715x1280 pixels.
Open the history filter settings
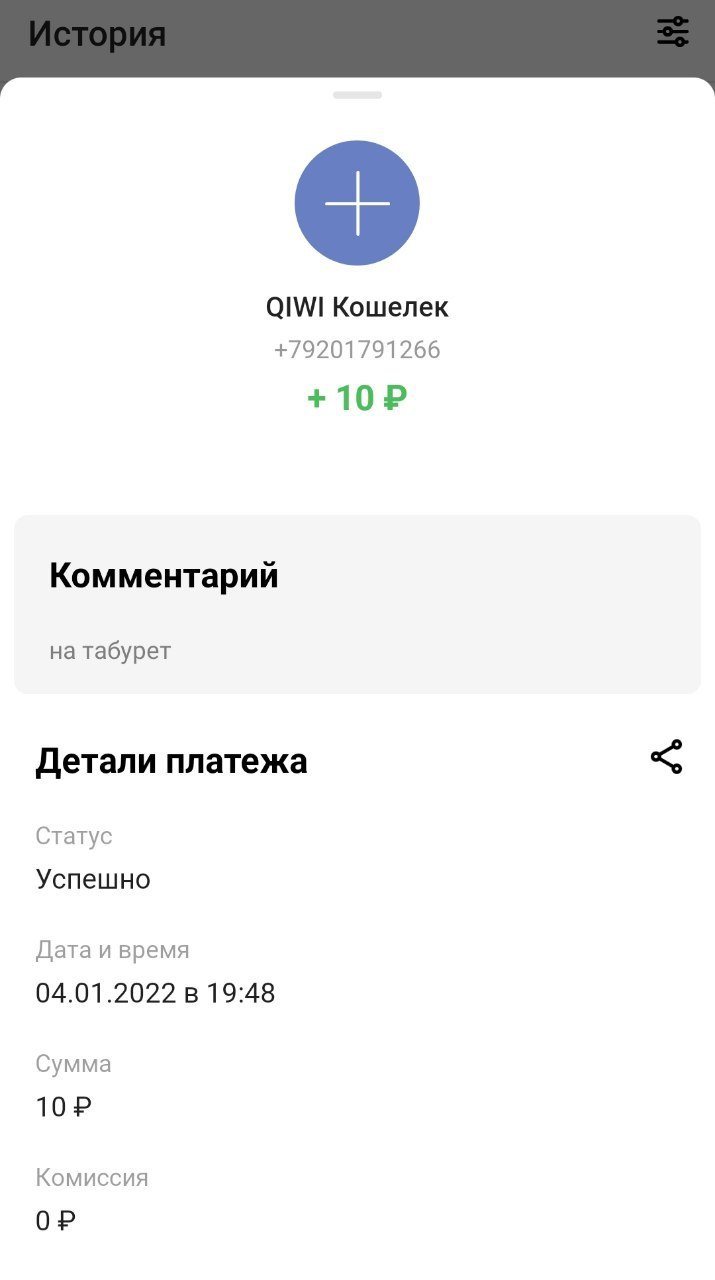(x=673, y=32)
